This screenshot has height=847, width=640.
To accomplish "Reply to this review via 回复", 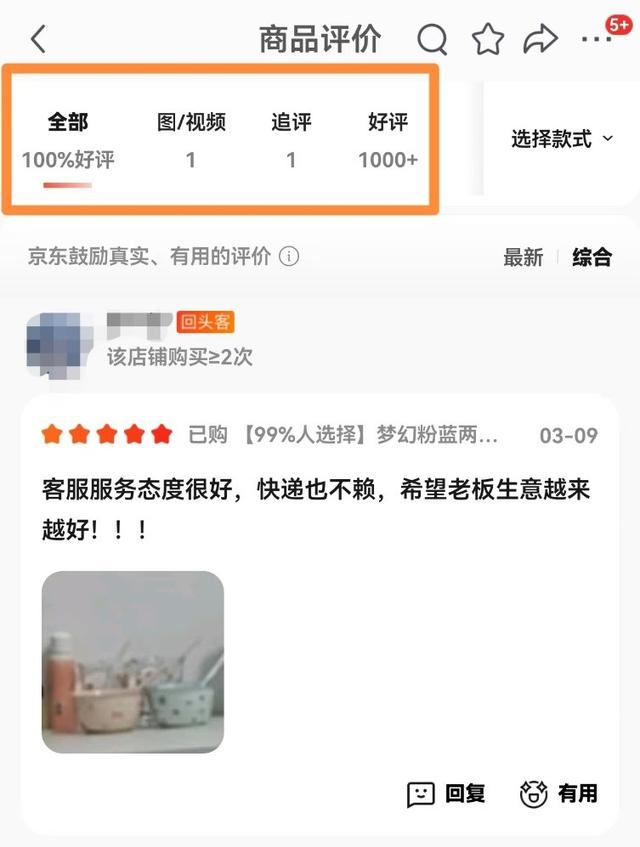I will [x=446, y=794].
